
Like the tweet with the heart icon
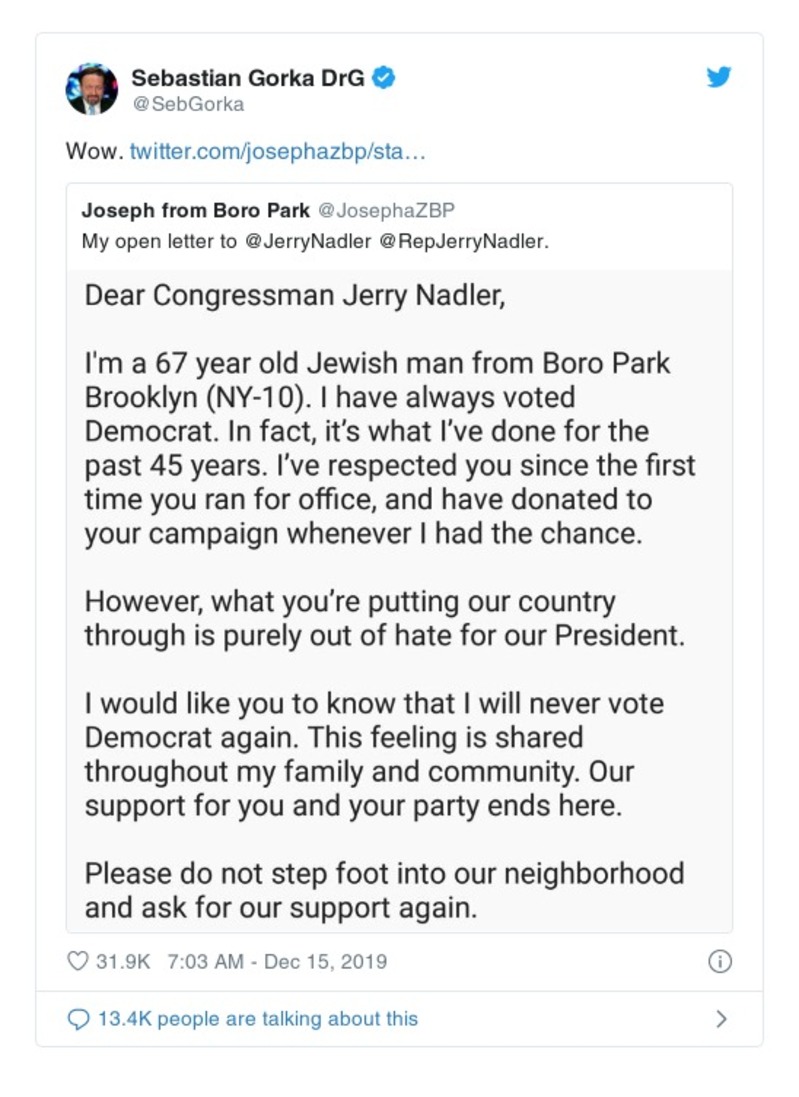[78, 962]
